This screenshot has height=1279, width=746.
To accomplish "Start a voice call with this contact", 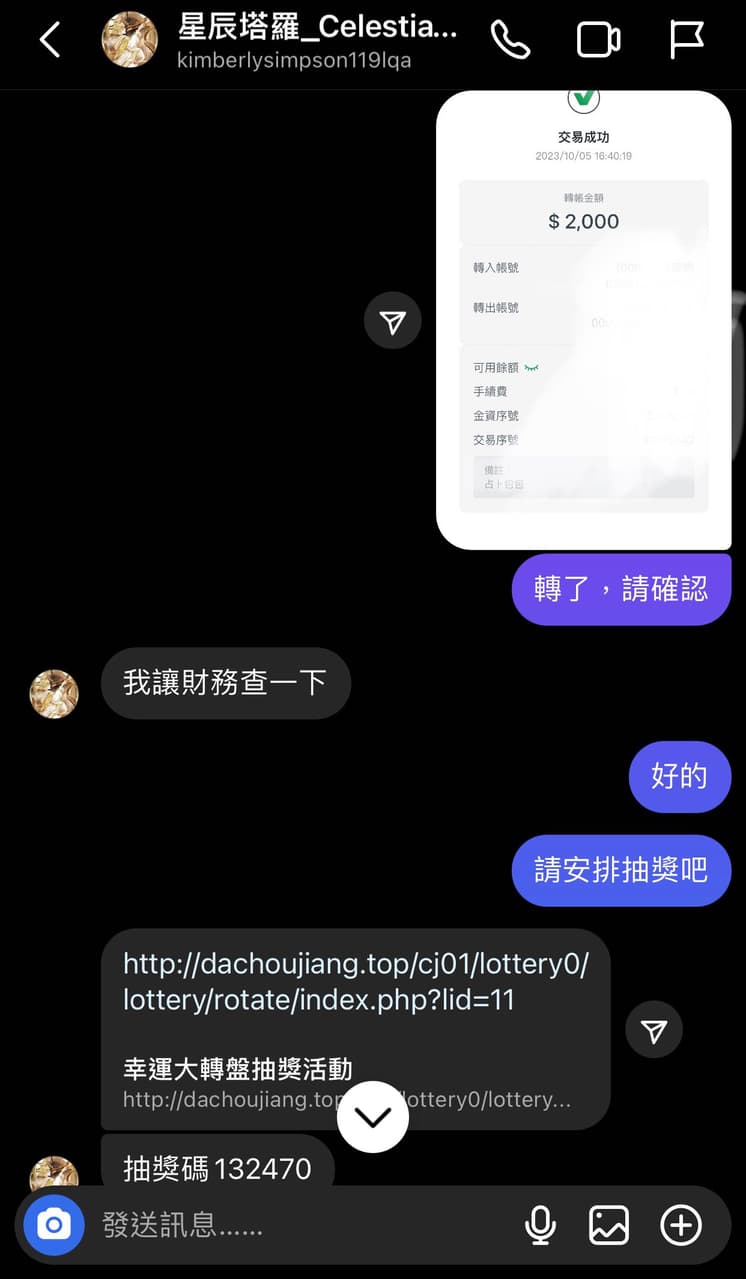I will 510,40.
